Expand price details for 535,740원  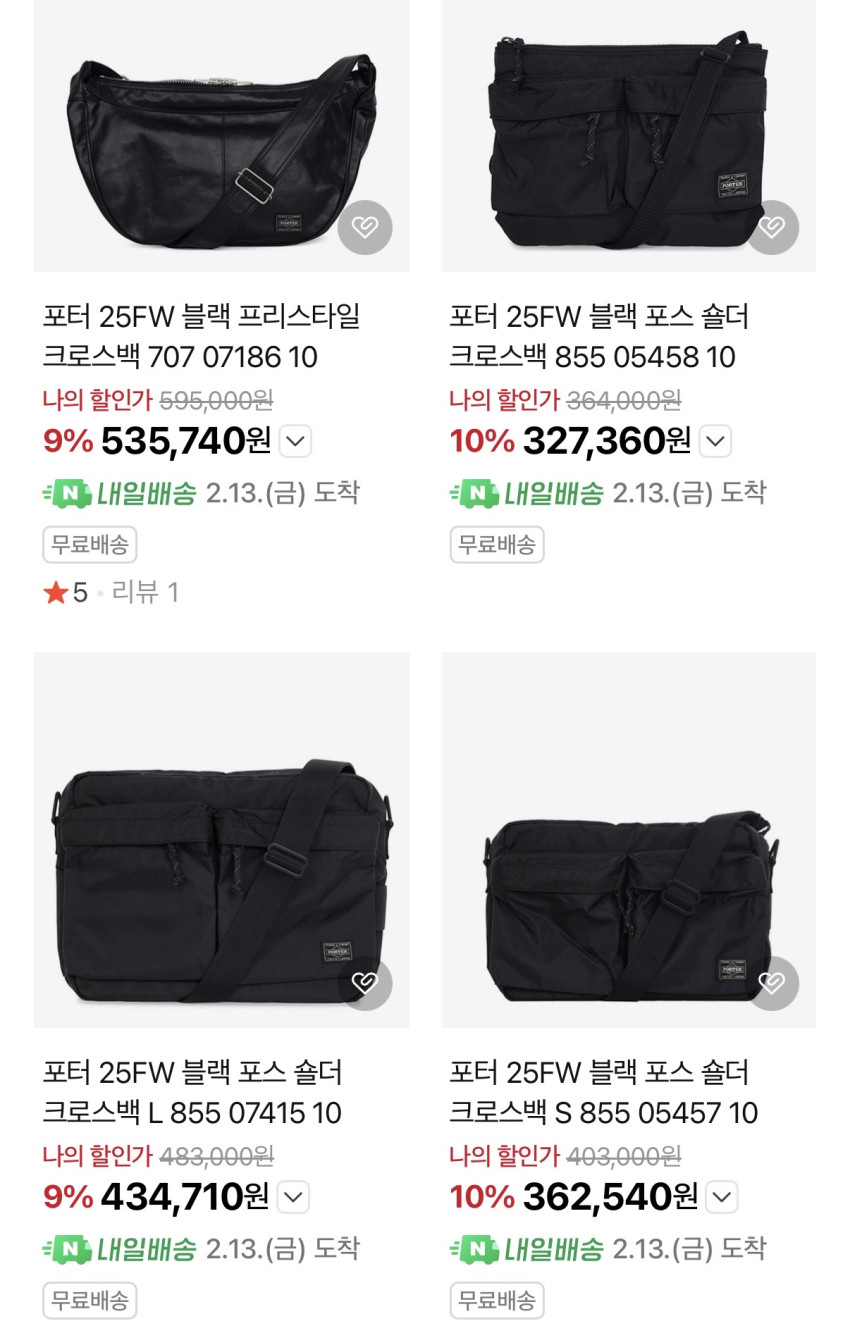pyautogui.click(x=295, y=441)
